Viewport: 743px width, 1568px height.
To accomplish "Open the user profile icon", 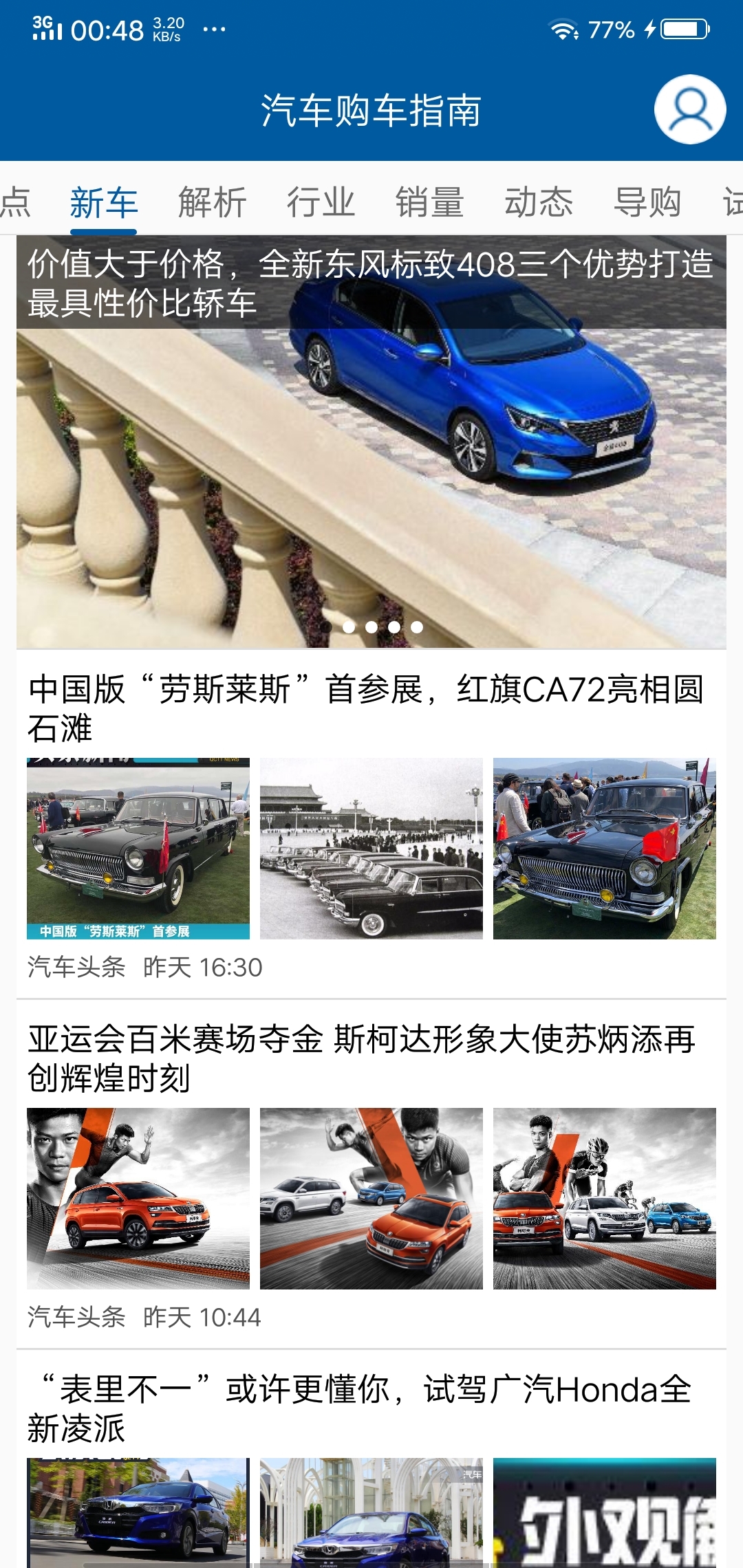I will tap(689, 110).
